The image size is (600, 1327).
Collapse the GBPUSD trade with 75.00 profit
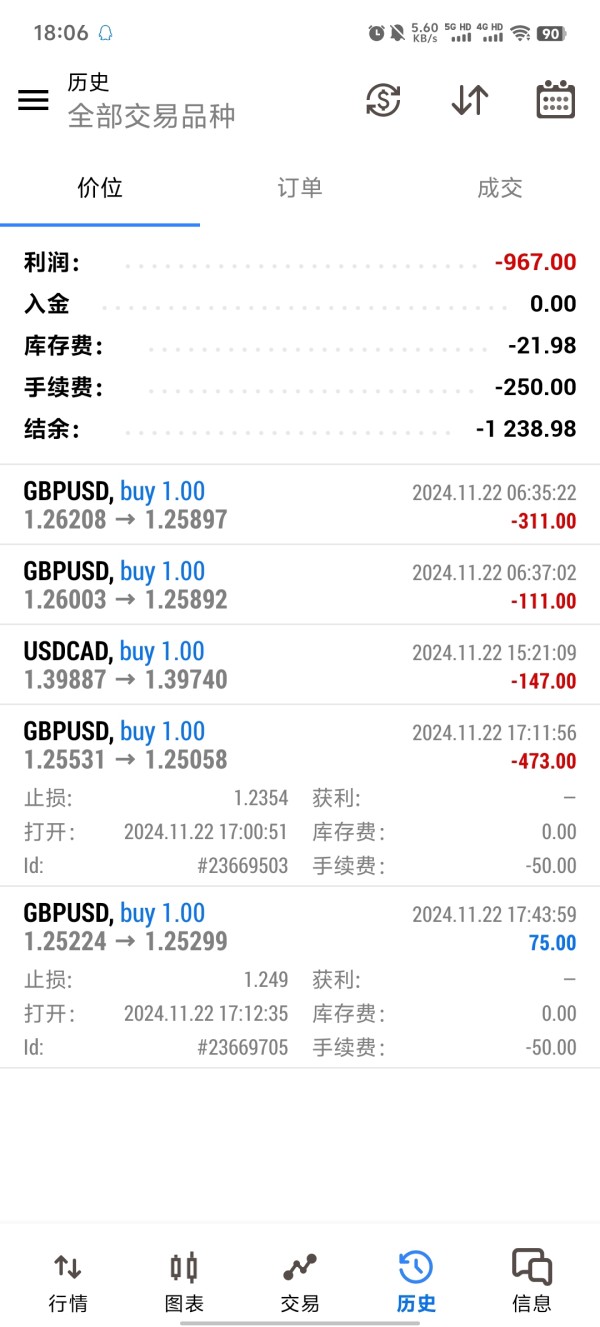click(300, 977)
